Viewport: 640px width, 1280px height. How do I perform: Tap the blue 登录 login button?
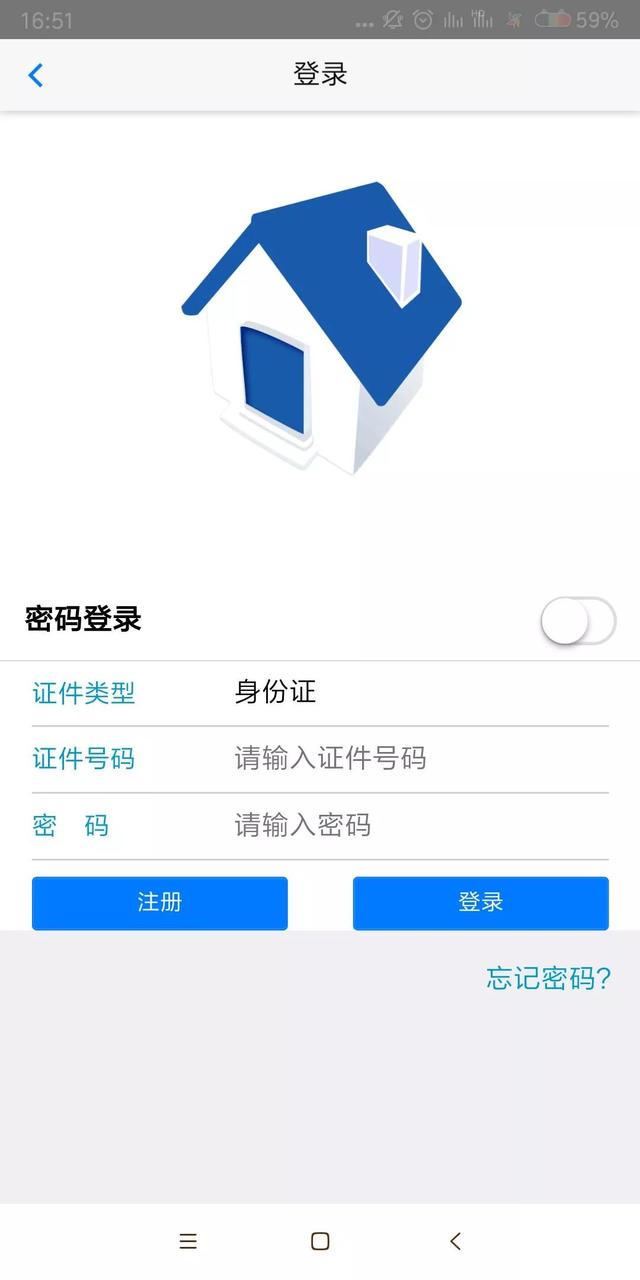480,903
